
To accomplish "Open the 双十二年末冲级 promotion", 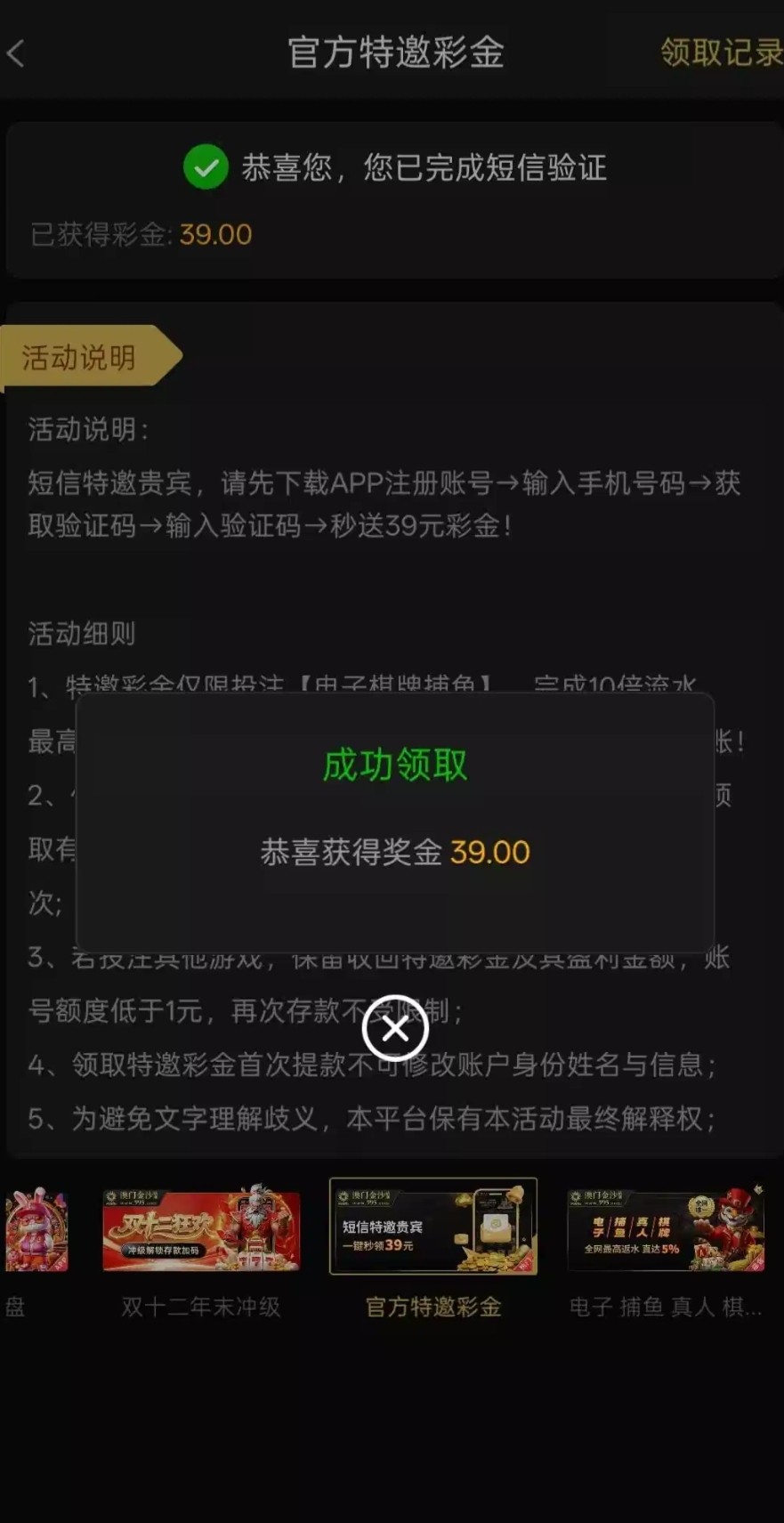I will (x=201, y=1228).
